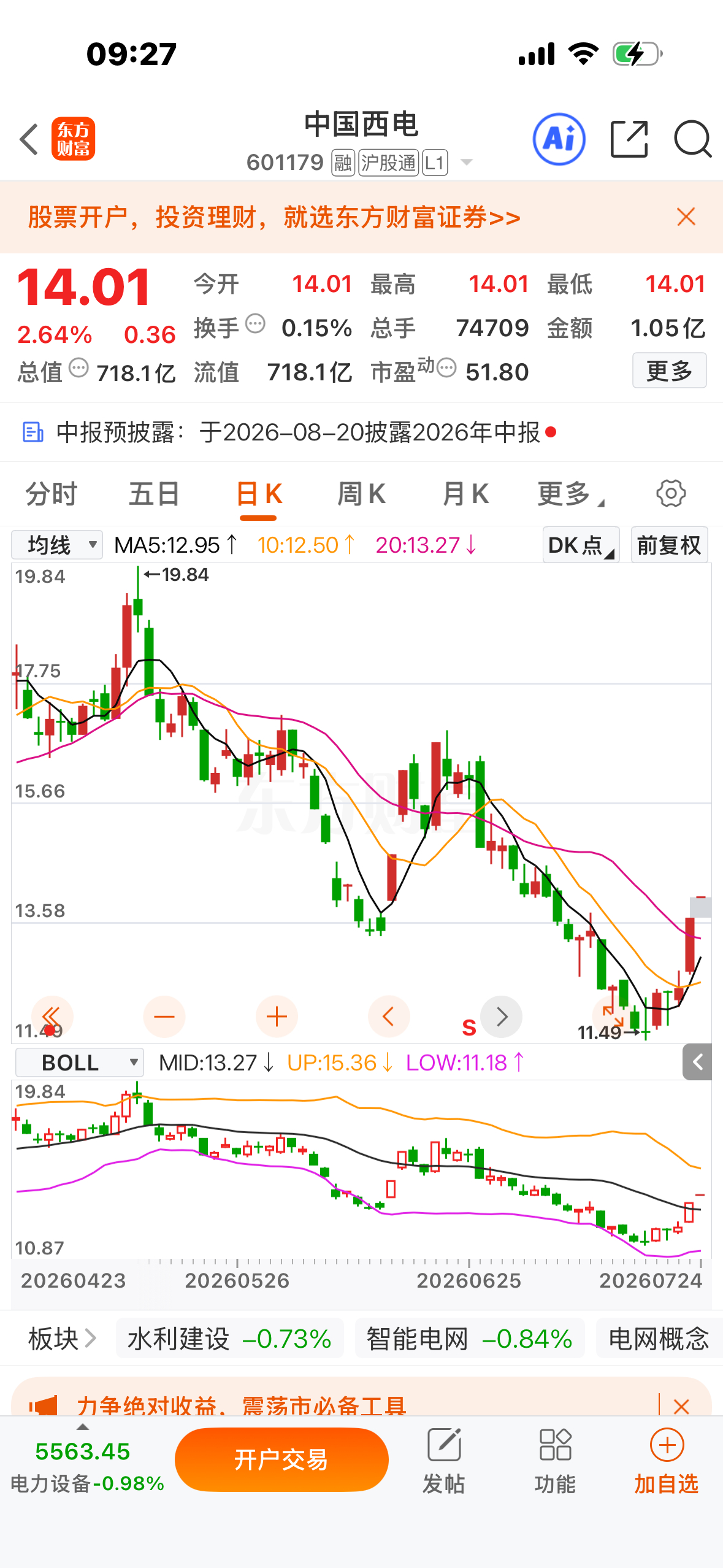Open the 智能电网 sector chip
The height and width of the screenshot is (1568, 723).
click(x=469, y=1339)
